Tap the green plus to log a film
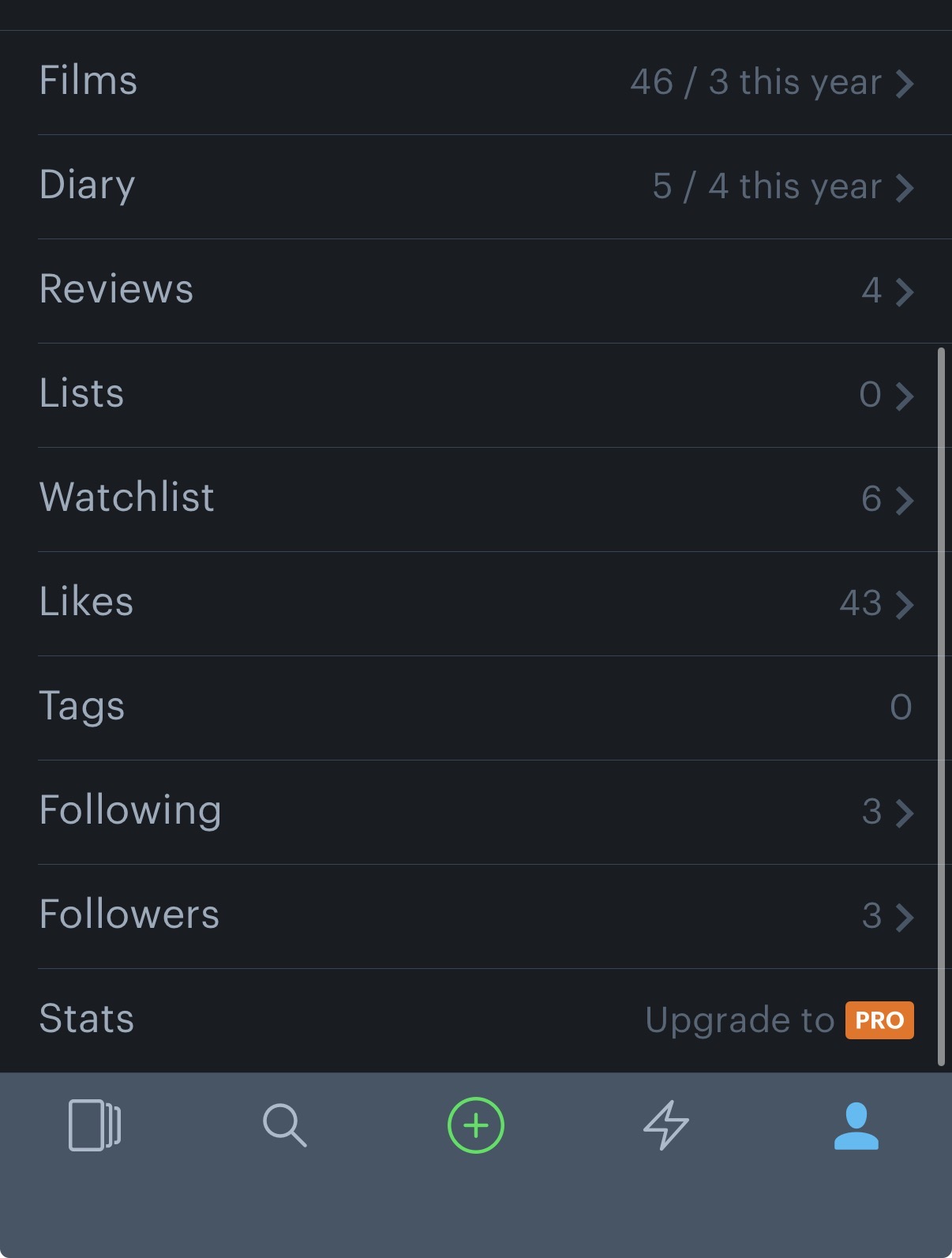Screen dimensions: 952x1258 coord(476,1125)
